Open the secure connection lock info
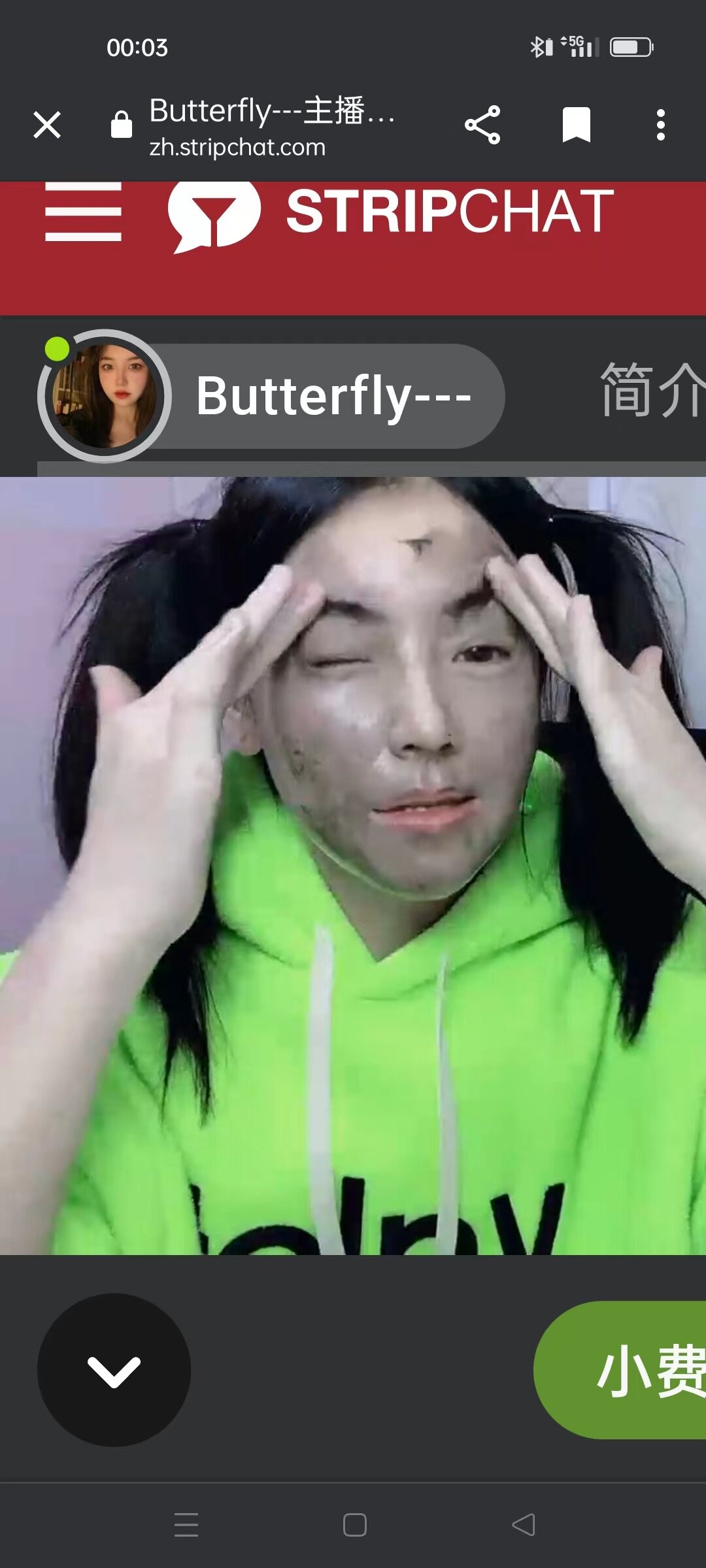Screen dimensions: 706x1568 coord(122,125)
